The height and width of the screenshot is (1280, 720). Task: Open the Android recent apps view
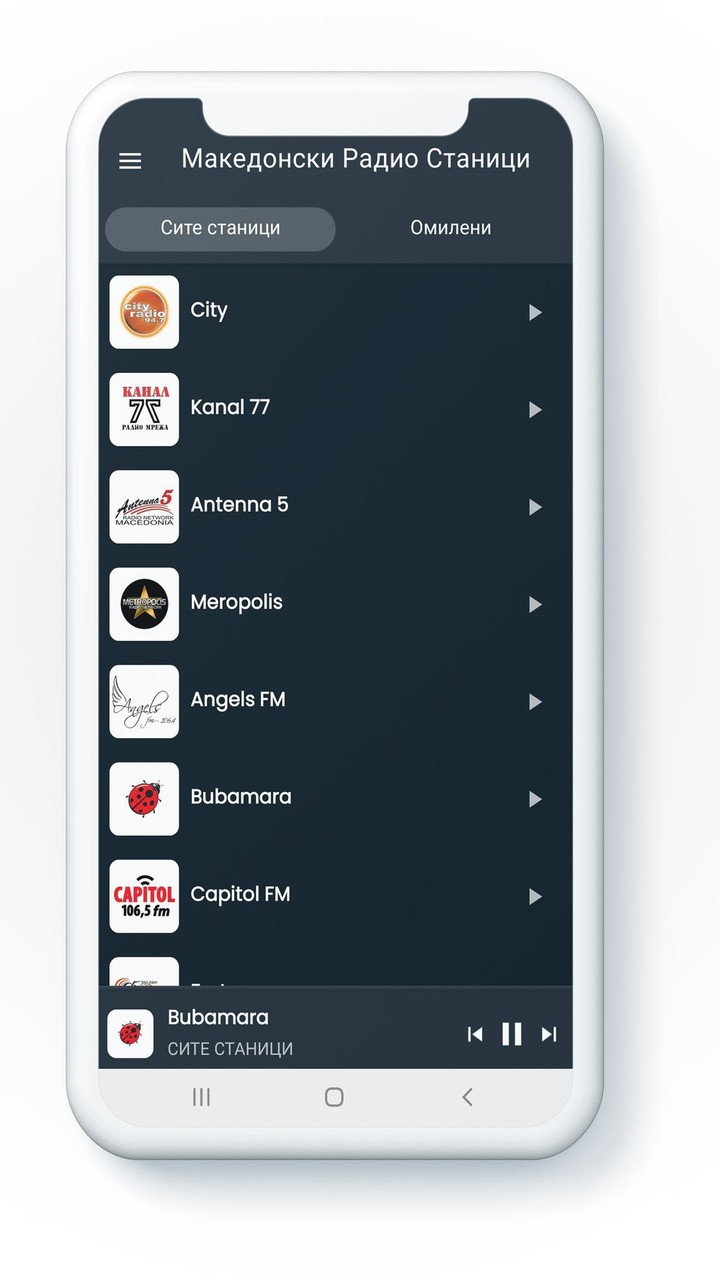[201, 1097]
